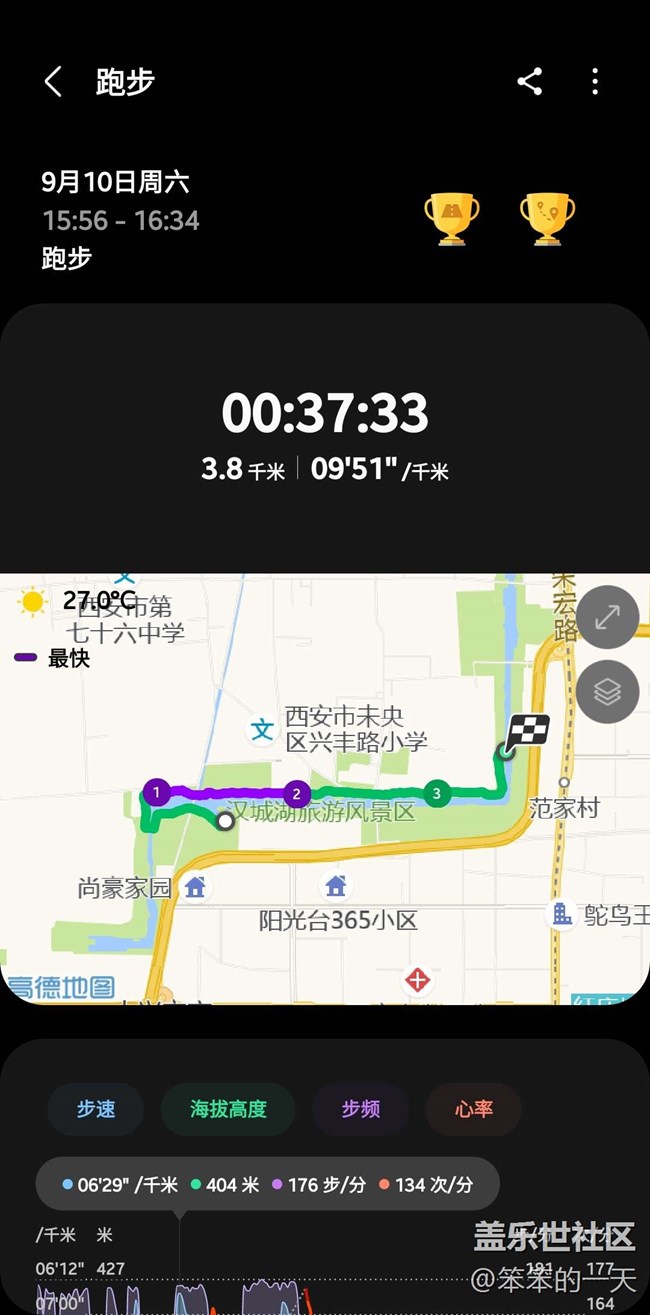Viewport: 650px width, 1315px height.
Task: Expand the route map to fullscreen
Action: pos(607,618)
